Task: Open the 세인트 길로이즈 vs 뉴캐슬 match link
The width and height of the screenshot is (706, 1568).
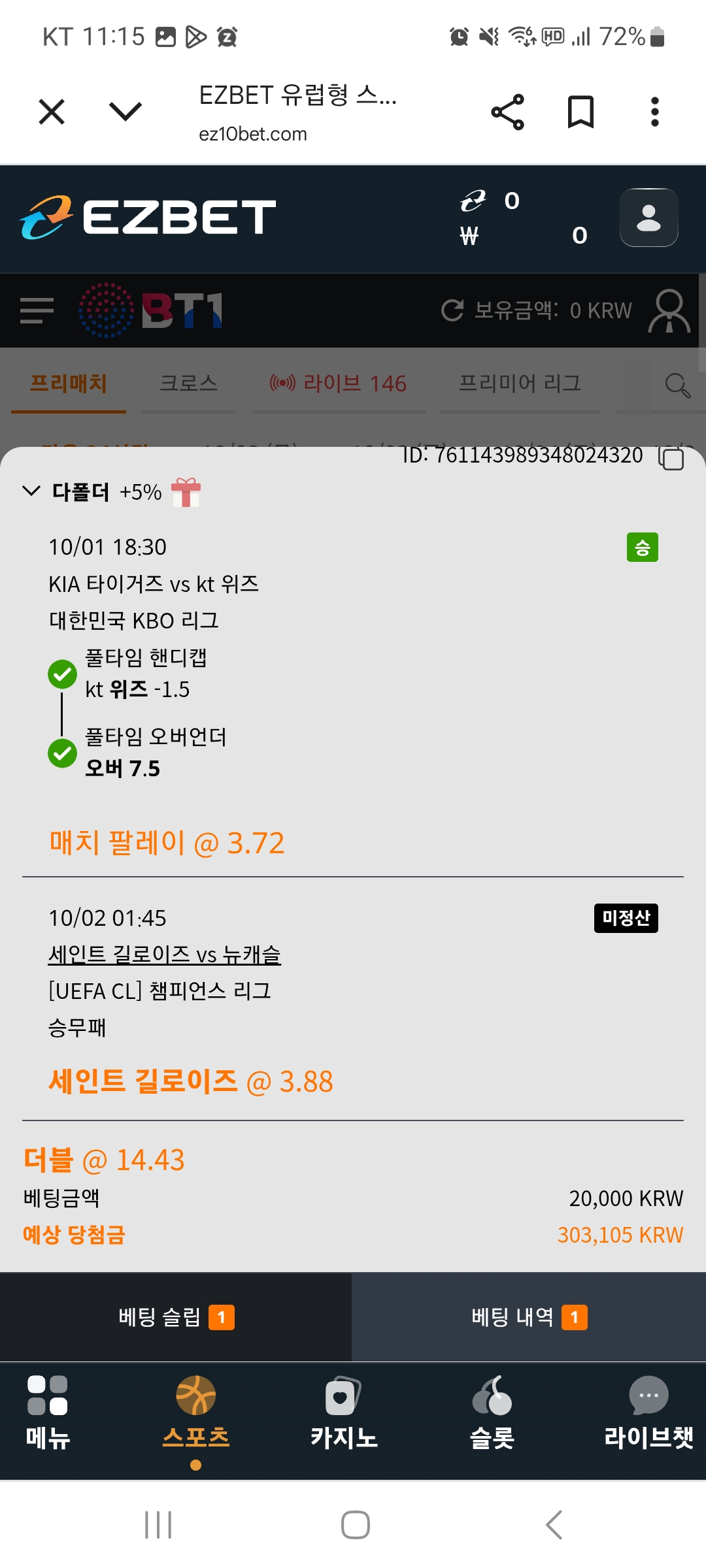Action: (164, 955)
